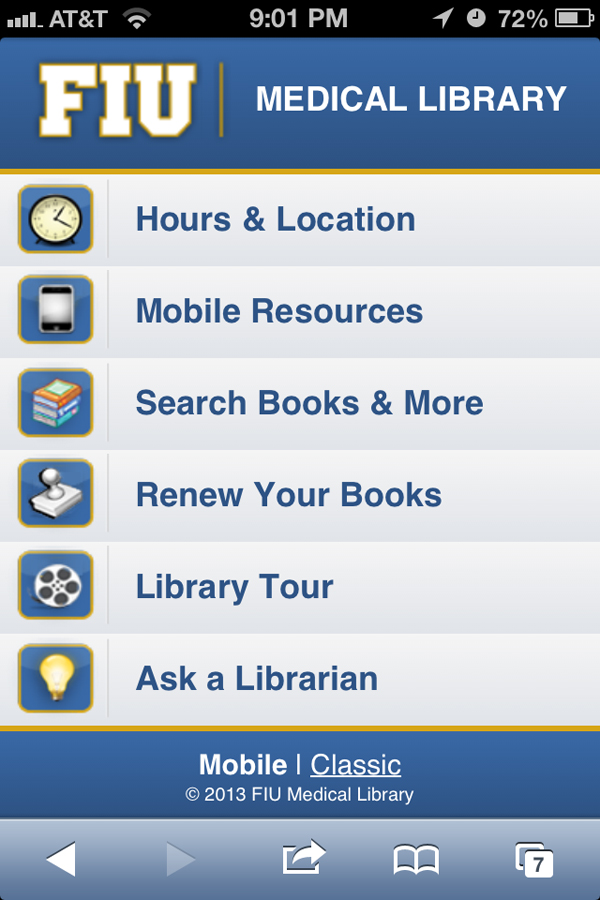Go back in the browser
600x900 pixels.
coord(61,859)
